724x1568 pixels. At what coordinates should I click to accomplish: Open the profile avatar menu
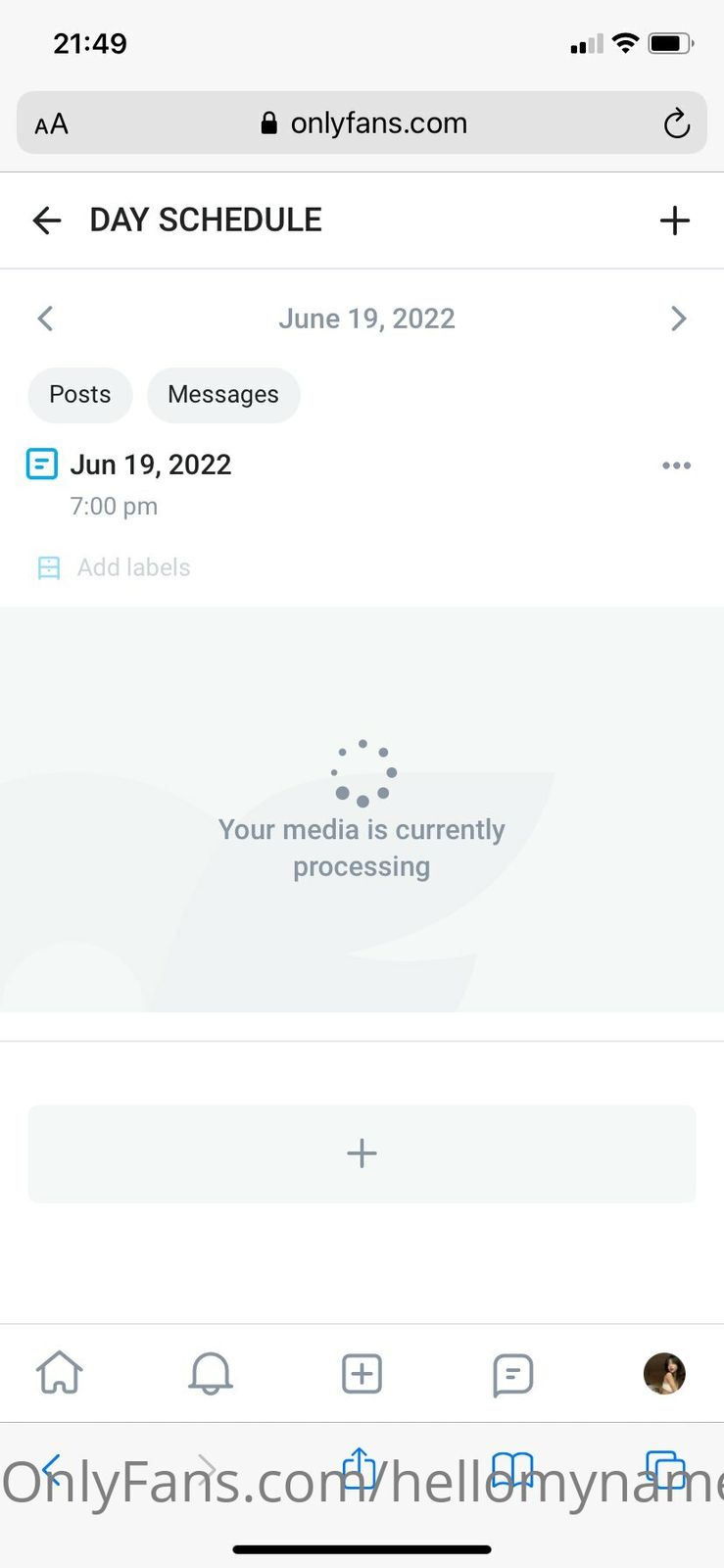pyautogui.click(x=664, y=1373)
